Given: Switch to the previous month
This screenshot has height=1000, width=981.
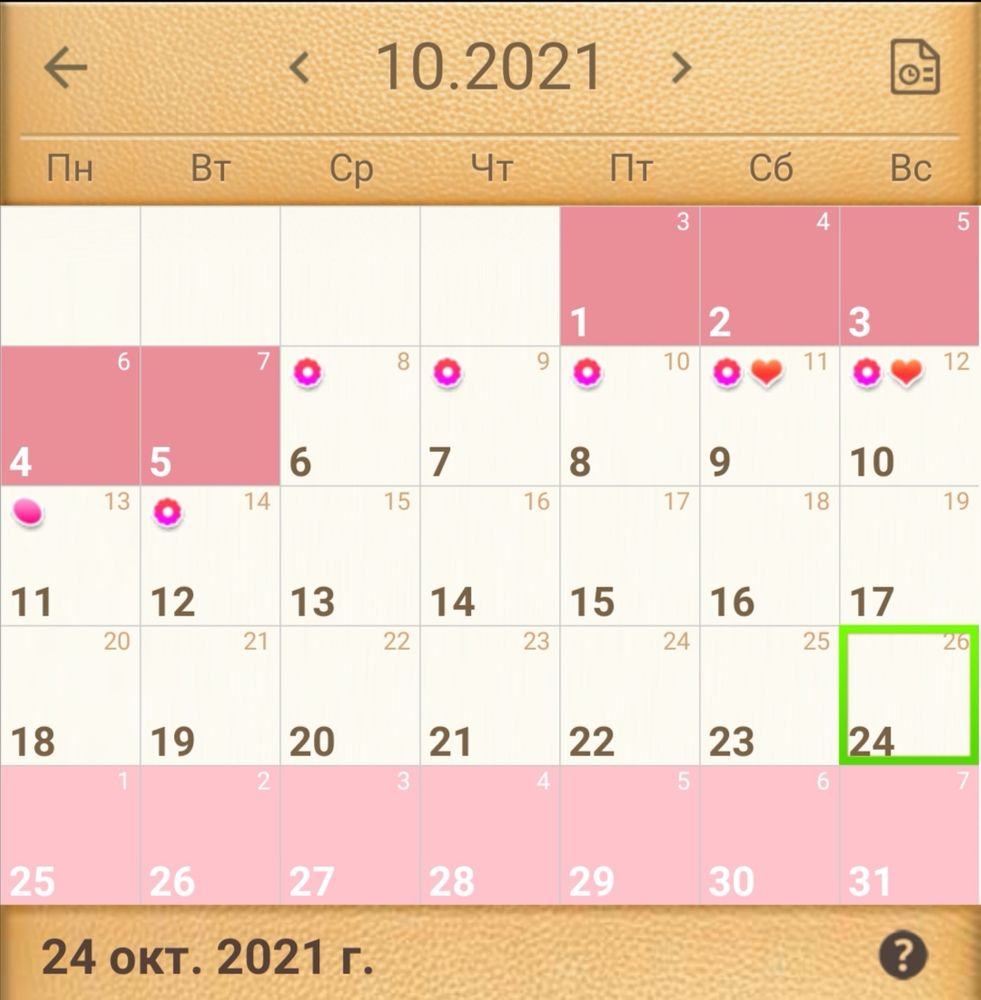Looking at the screenshot, I should pos(299,67).
